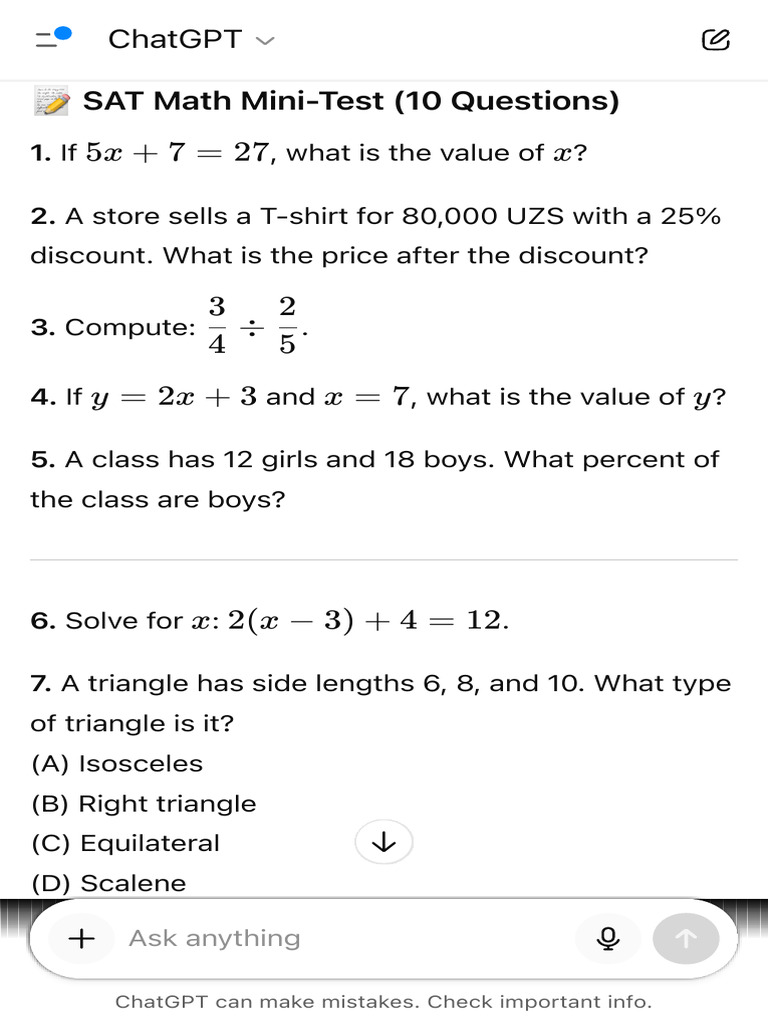This screenshot has width=768, height=1024.
Task: Focus the Ask anything message field
Action: tap(346, 938)
